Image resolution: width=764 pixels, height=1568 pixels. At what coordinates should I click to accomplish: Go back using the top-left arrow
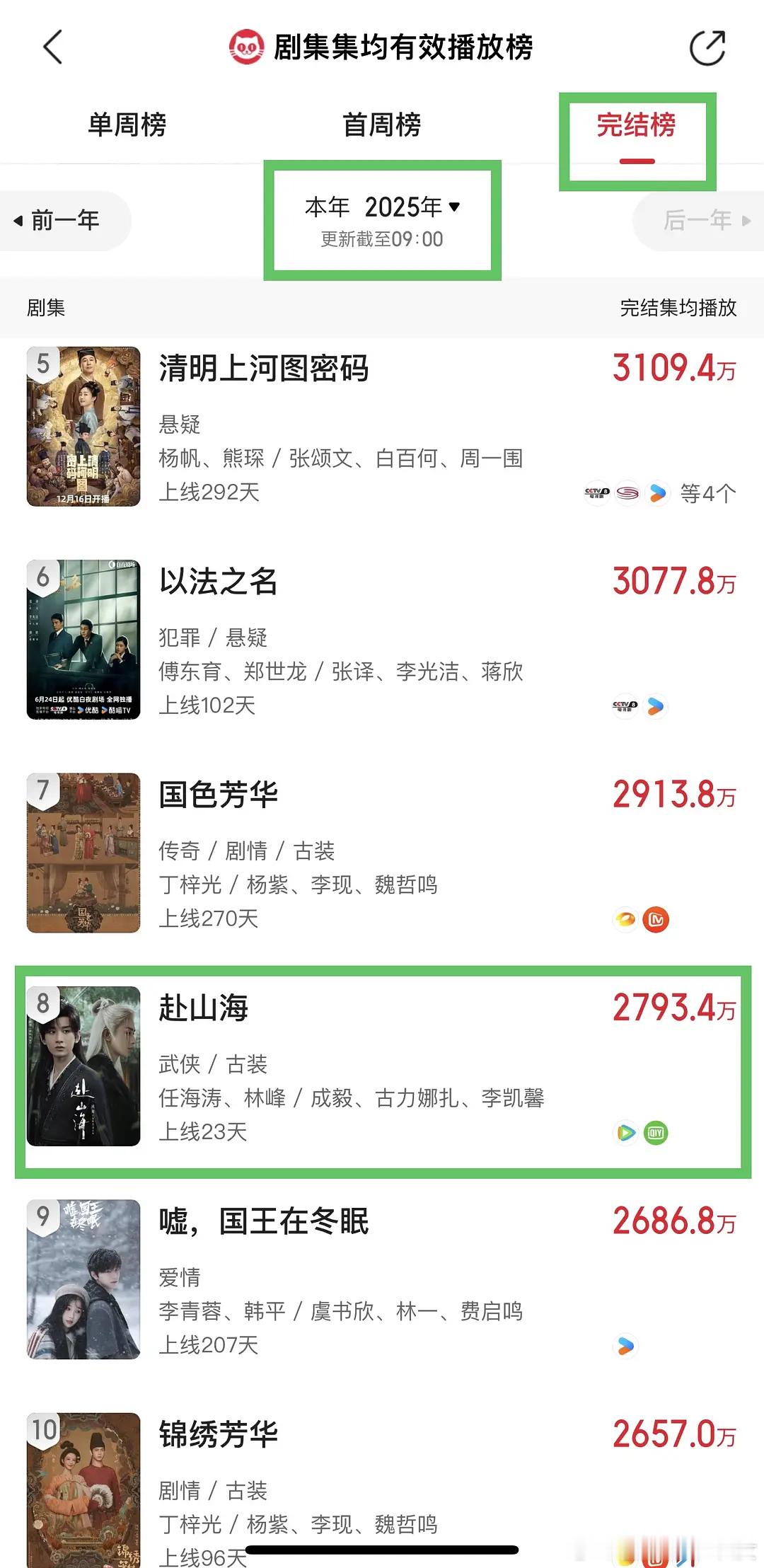tap(53, 47)
